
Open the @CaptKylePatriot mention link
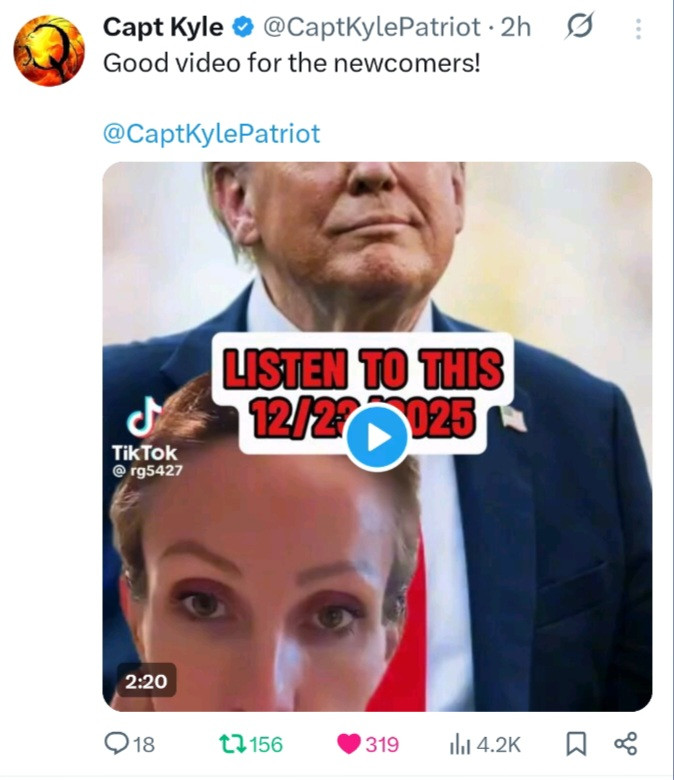point(211,133)
